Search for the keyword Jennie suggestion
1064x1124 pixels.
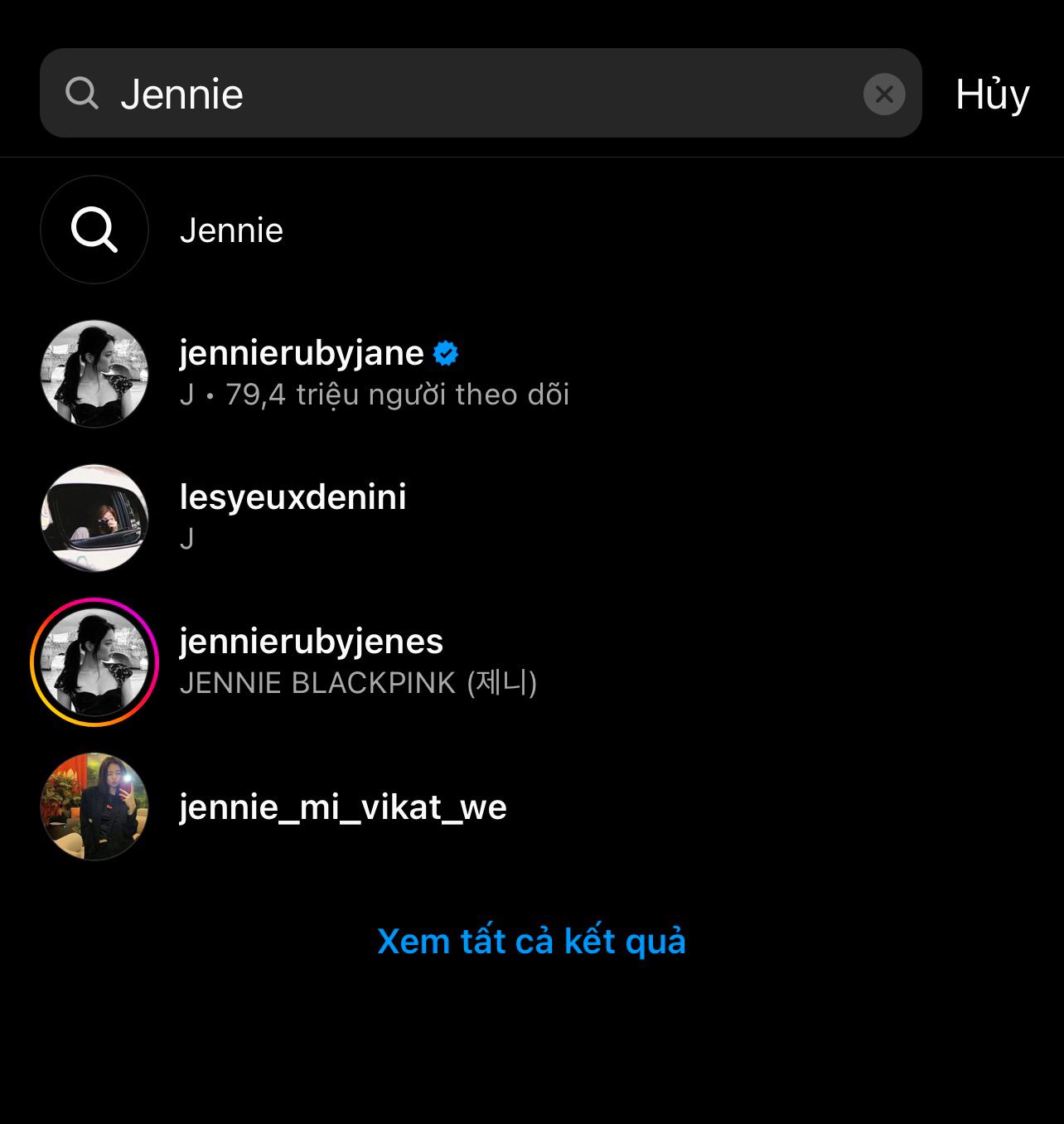click(231, 230)
